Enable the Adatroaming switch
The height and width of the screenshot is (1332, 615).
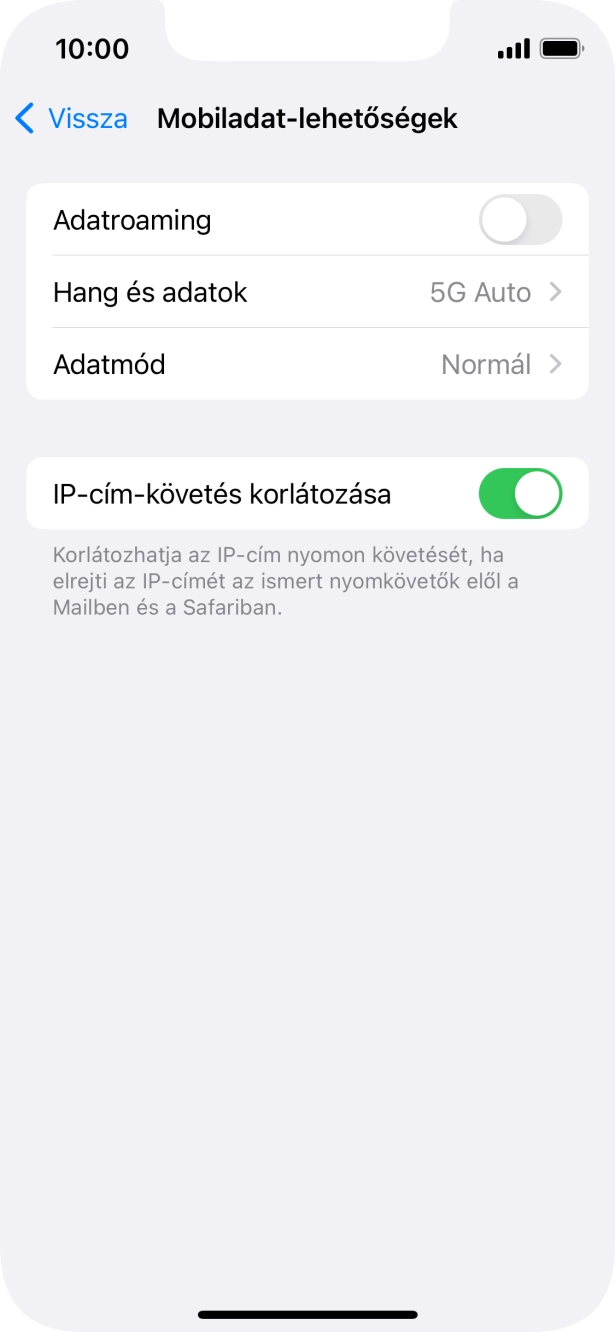click(520, 220)
